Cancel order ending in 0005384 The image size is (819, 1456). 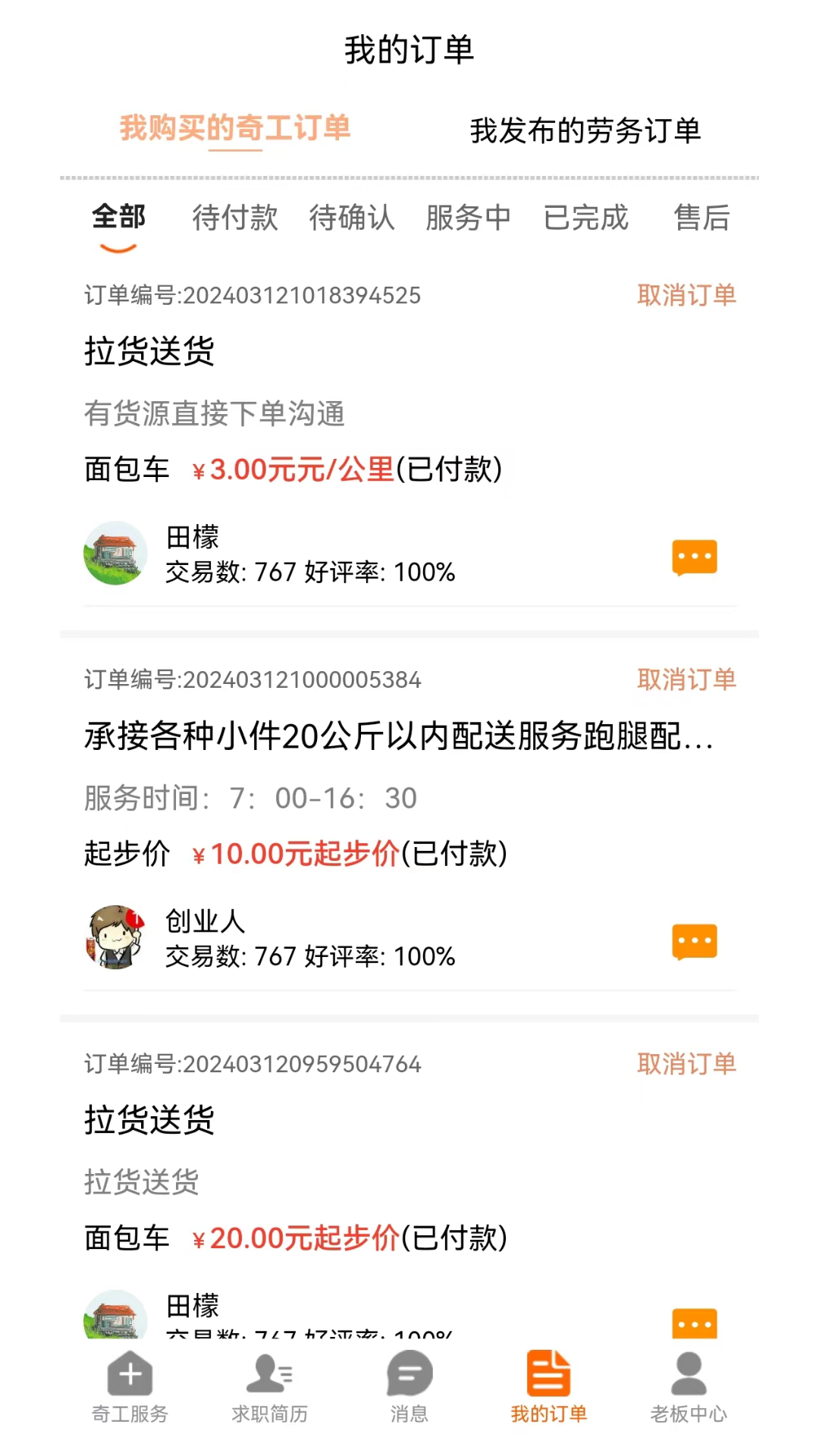coord(686,679)
